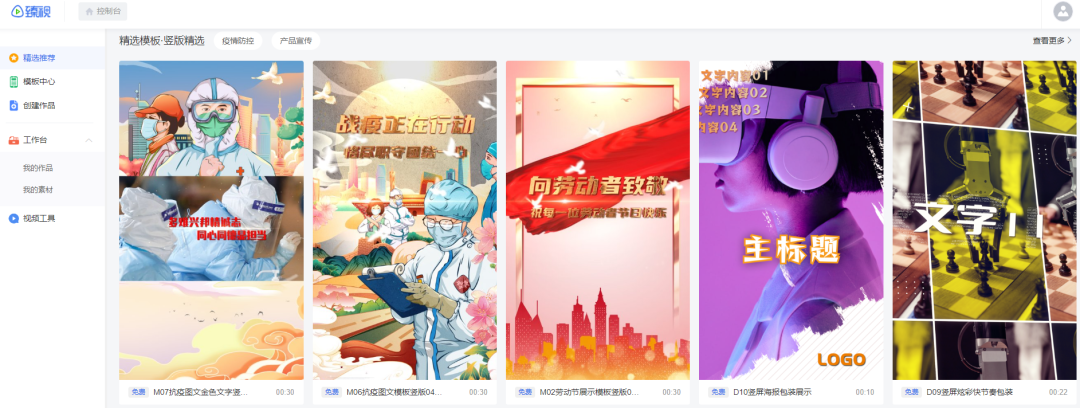
Task: Open the user avatar menu
Action: click(1062, 11)
